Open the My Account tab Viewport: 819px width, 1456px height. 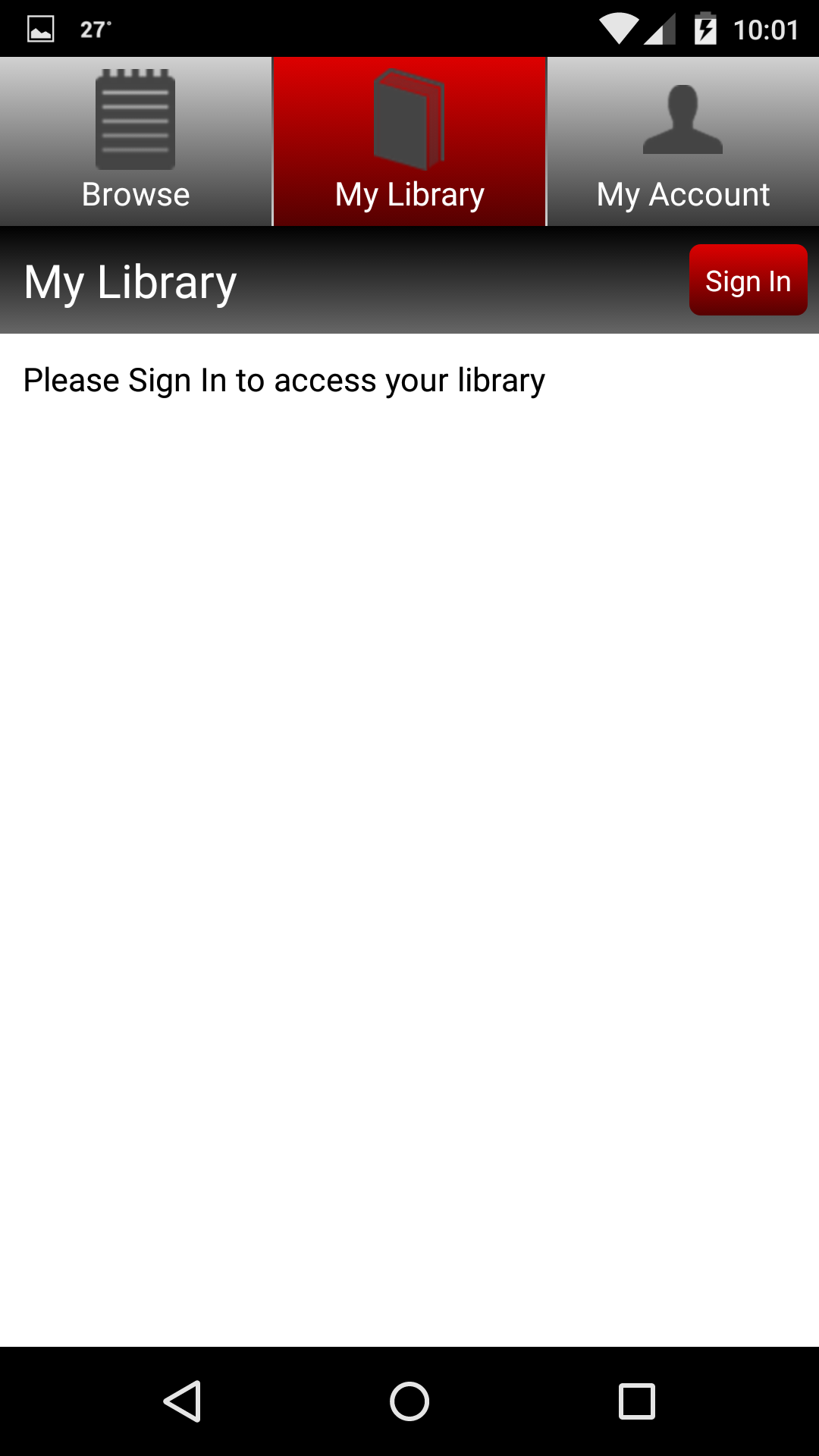coord(683,142)
